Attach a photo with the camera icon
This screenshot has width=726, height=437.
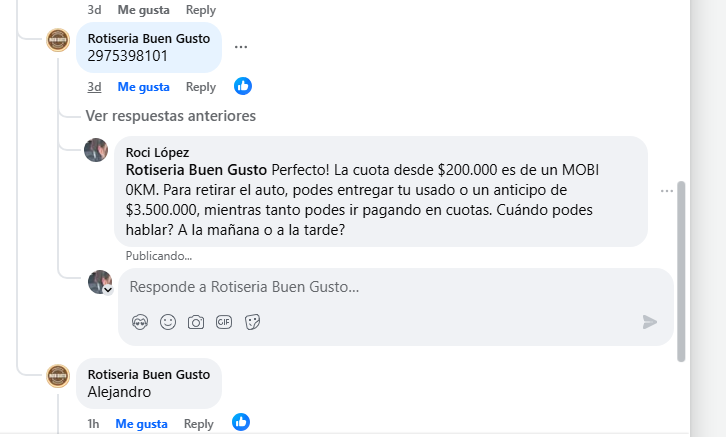(x=196, y=322)
